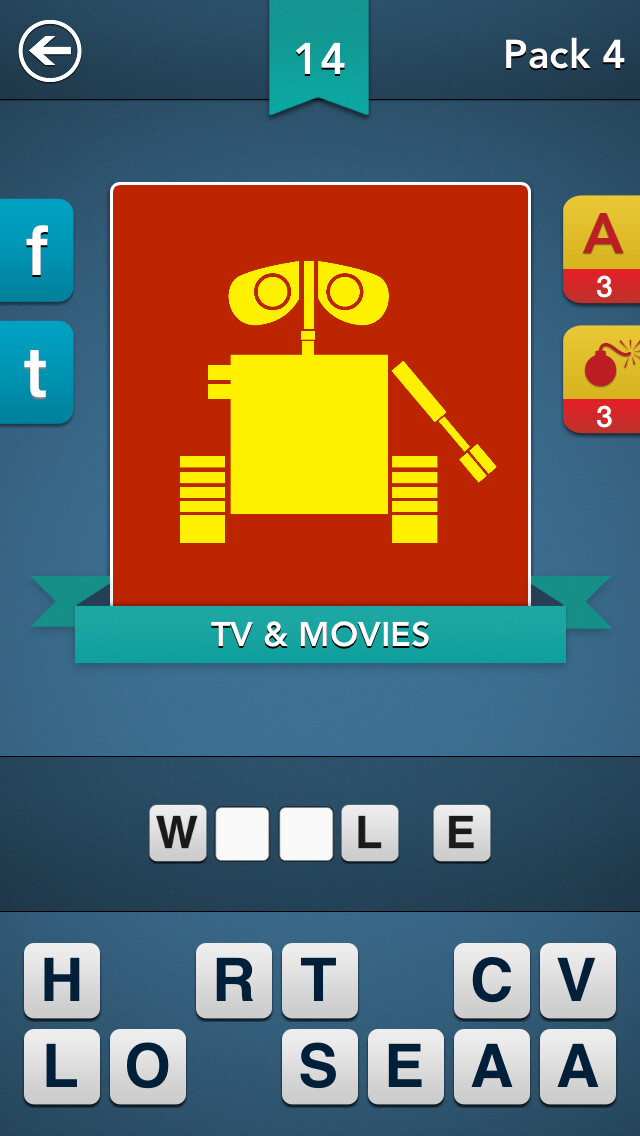Image resolution: width=640 pixels, height=1136 pixels.
Task: Pick the letter R tile
Action: (x=233, y=981)
